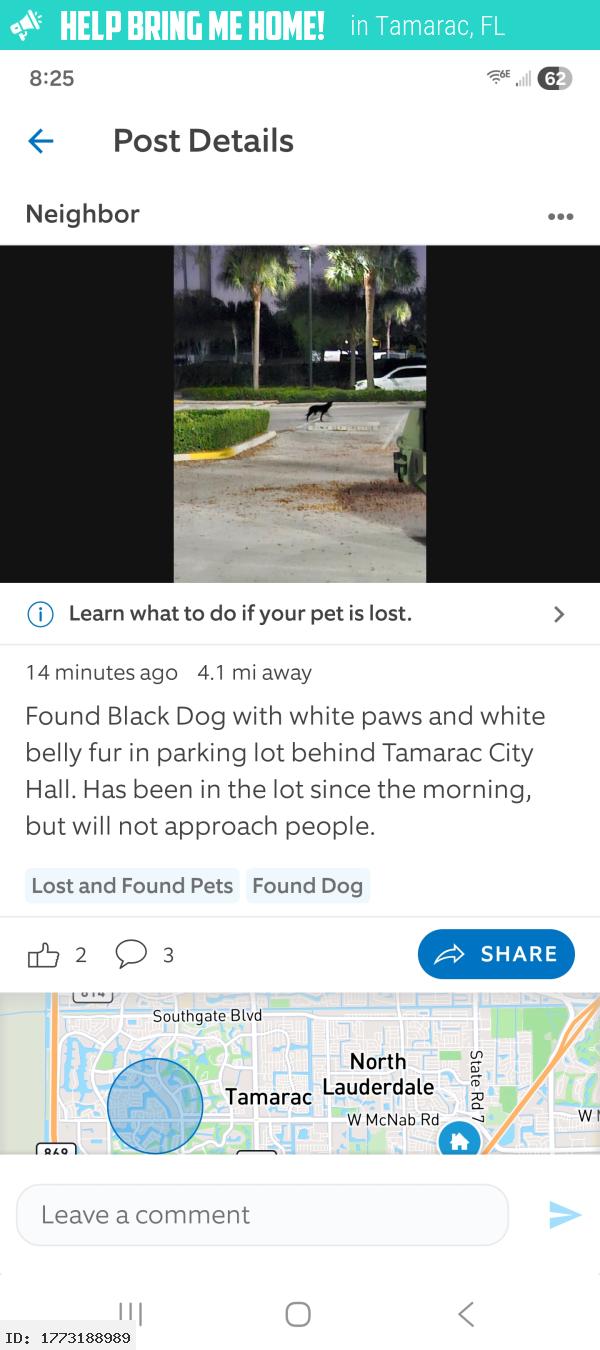This screenshot has height=1350, width=600.
Task: View the post's comments
Action: click(x=132, y=955)
